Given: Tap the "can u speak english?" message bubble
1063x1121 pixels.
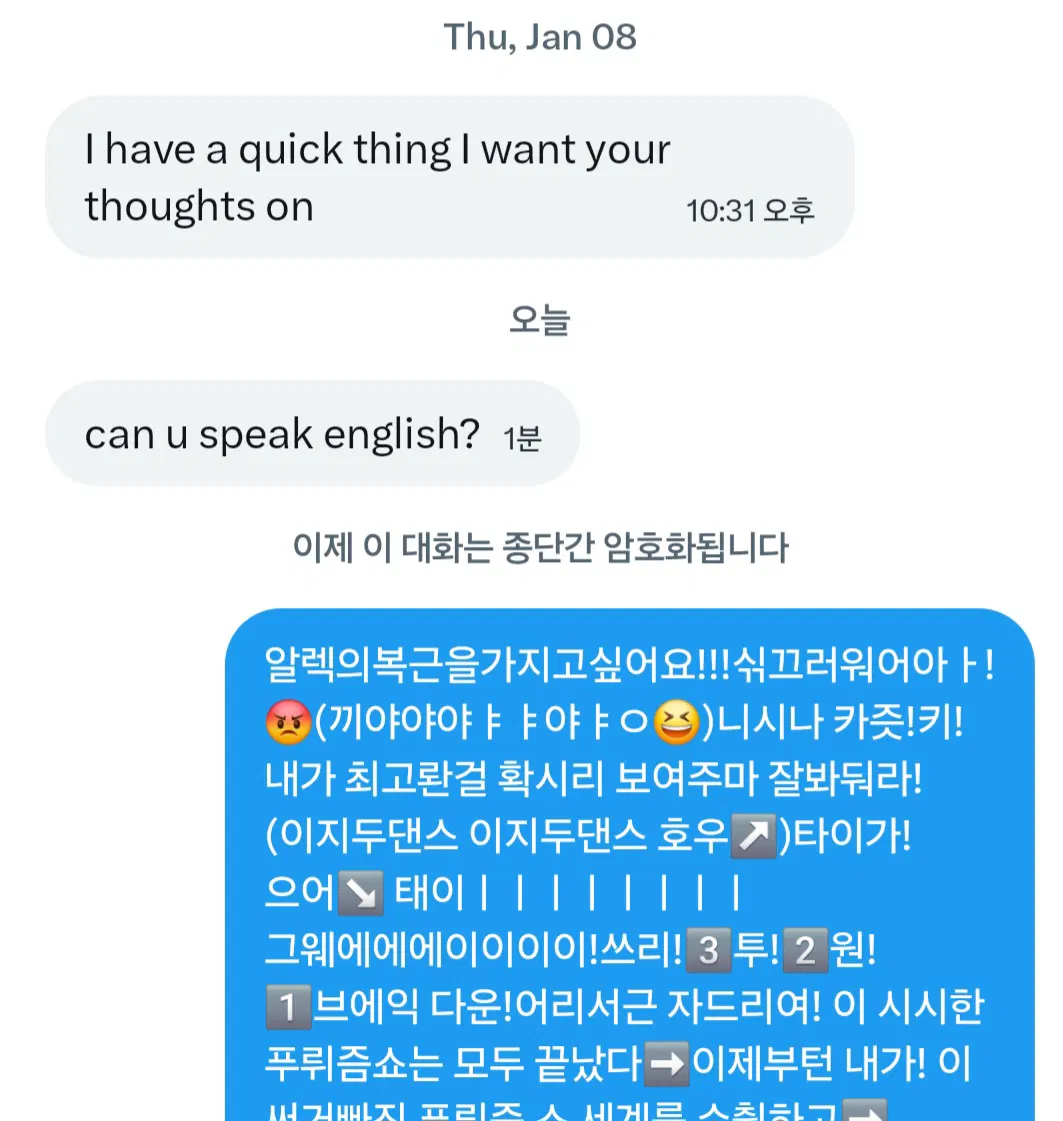Looking at the screenshot, I should point(312,436).
